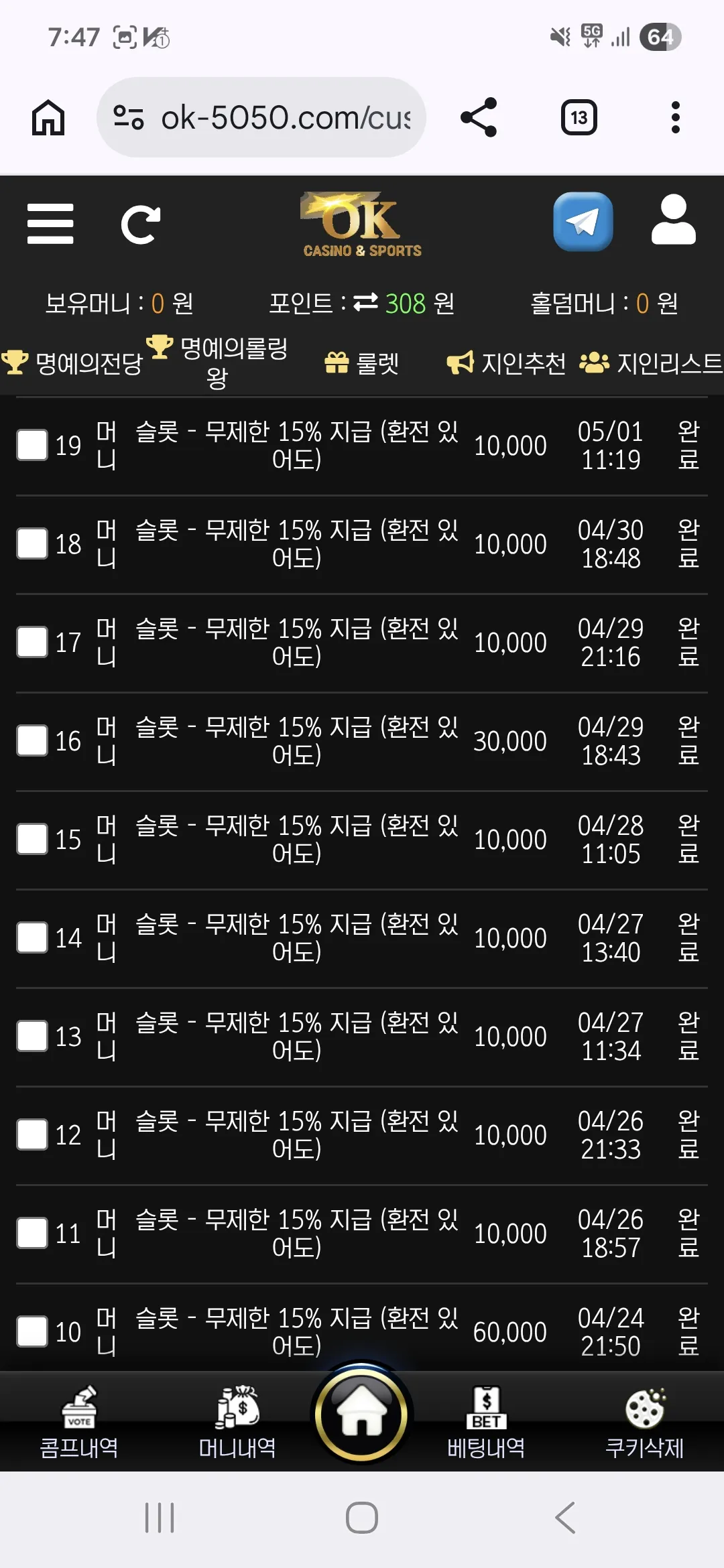Open the 룰렛 menu
Screen dimensions: 724x1568
pyautogui.click(x=362, y=364)
